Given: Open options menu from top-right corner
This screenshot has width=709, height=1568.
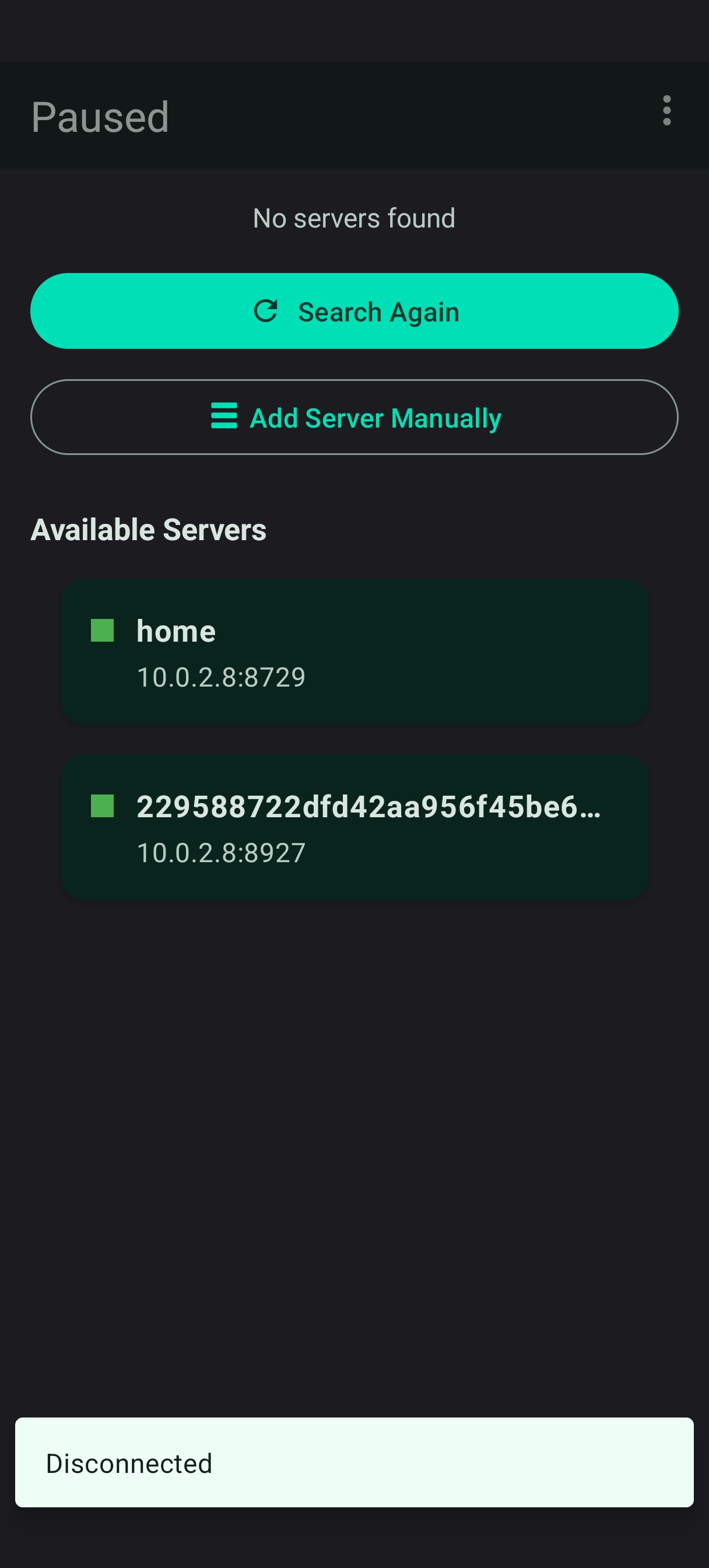Looking at the screenshot, I should click(x=667, y=111).
